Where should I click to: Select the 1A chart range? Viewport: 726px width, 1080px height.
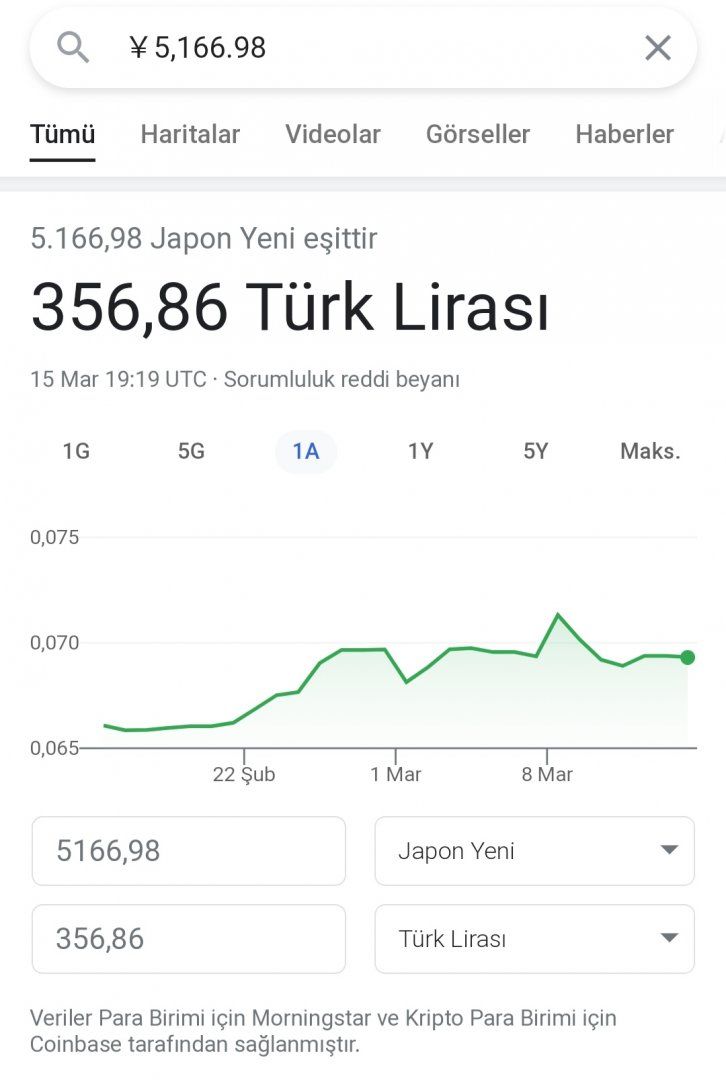pyautogui.click(x=305, y=451)
